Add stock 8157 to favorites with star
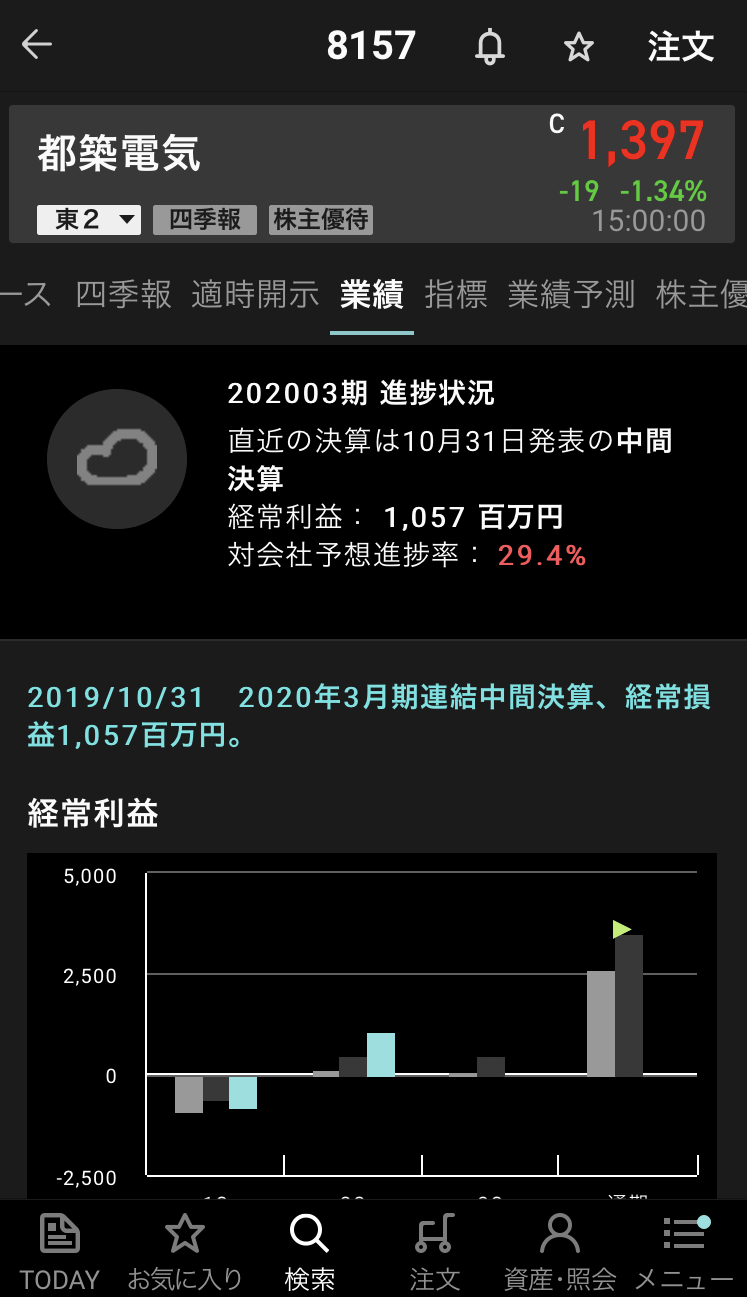Image resolution: width=747 pixels, height=1297 pixels. [579, 47]
